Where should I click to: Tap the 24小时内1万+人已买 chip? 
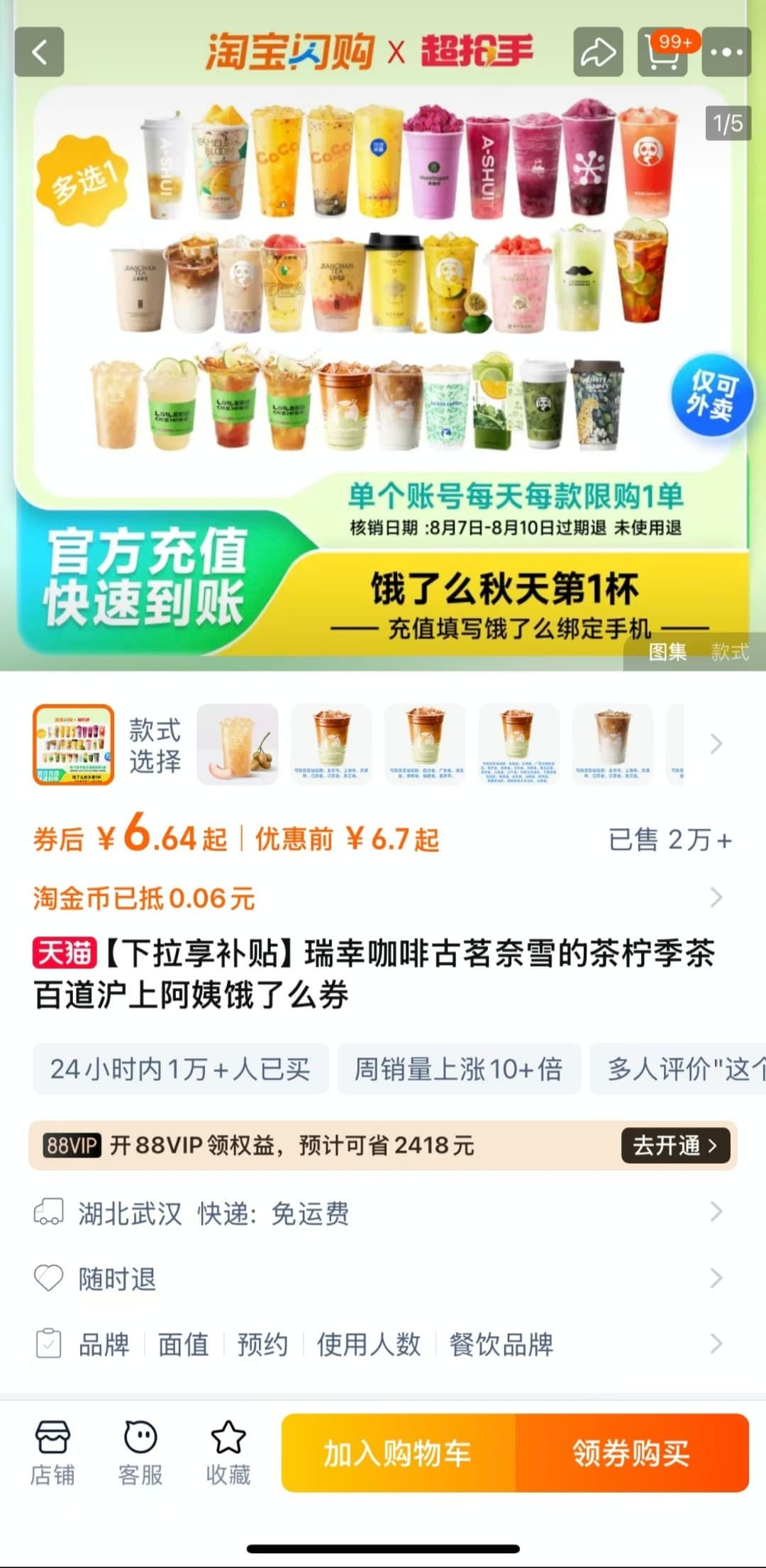pos(180,1069)
